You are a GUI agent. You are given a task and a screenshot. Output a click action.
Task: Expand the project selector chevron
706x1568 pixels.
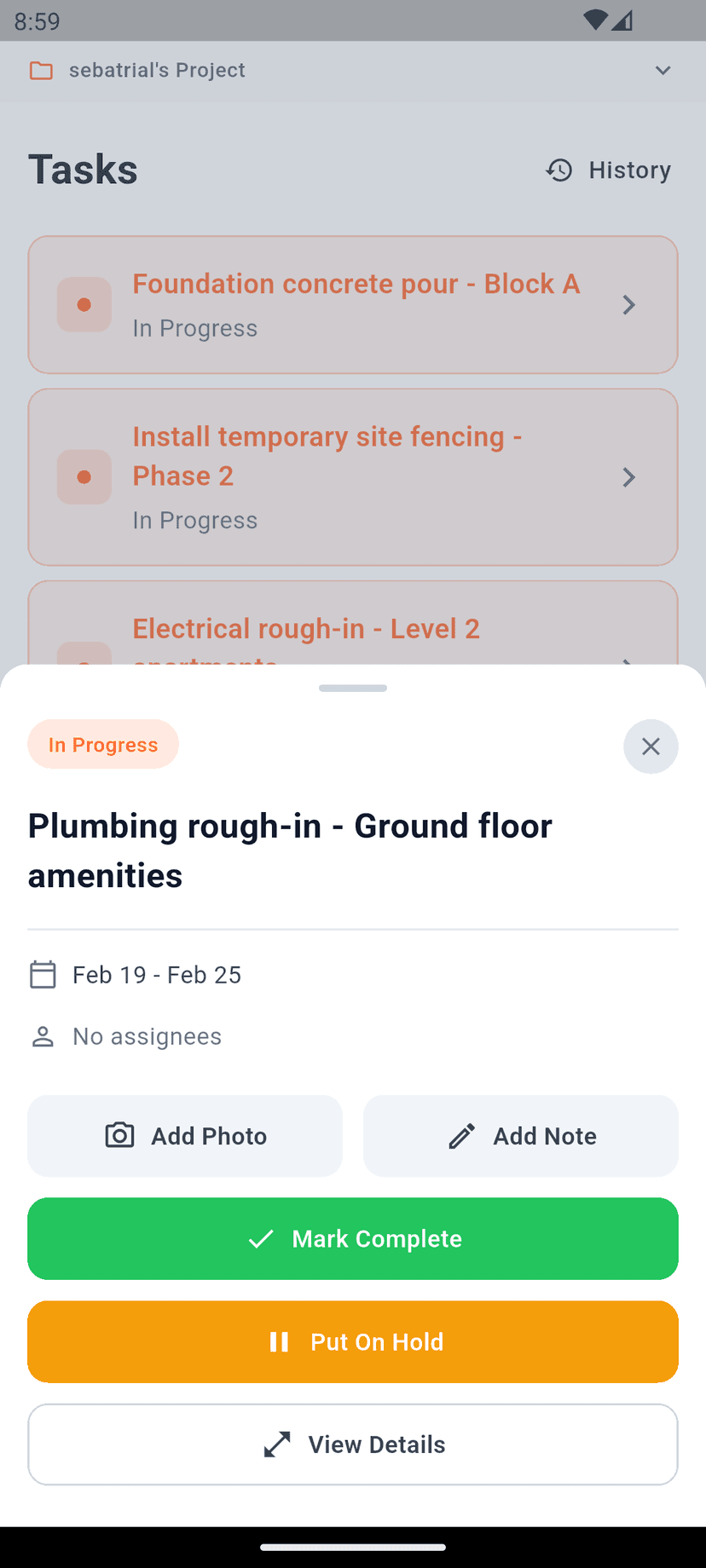663,71
